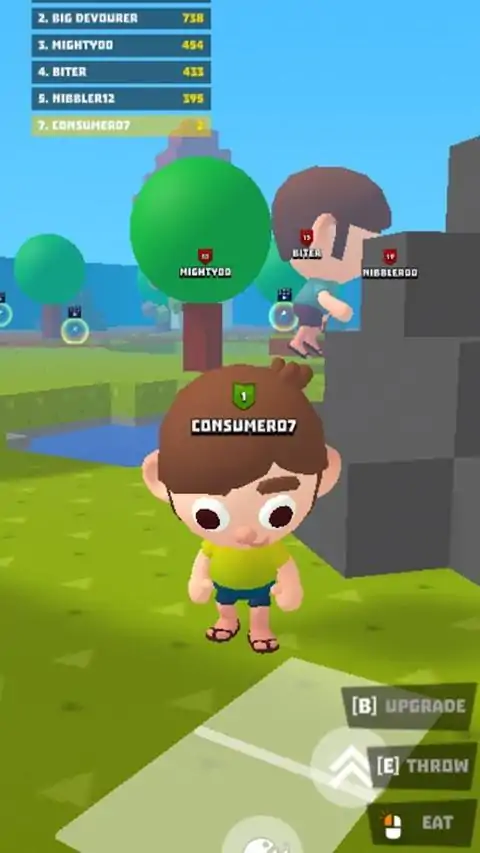Tap the Upgrade button
The width and height of the screenshot is (480, 853).
point(409,706)
